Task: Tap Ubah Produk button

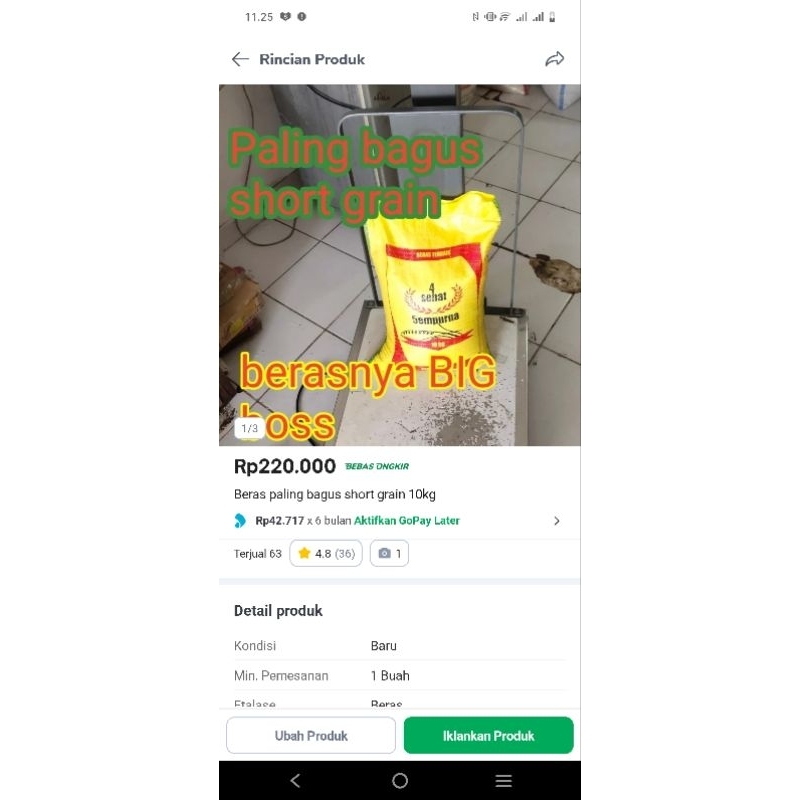Action: click(311, 735)
